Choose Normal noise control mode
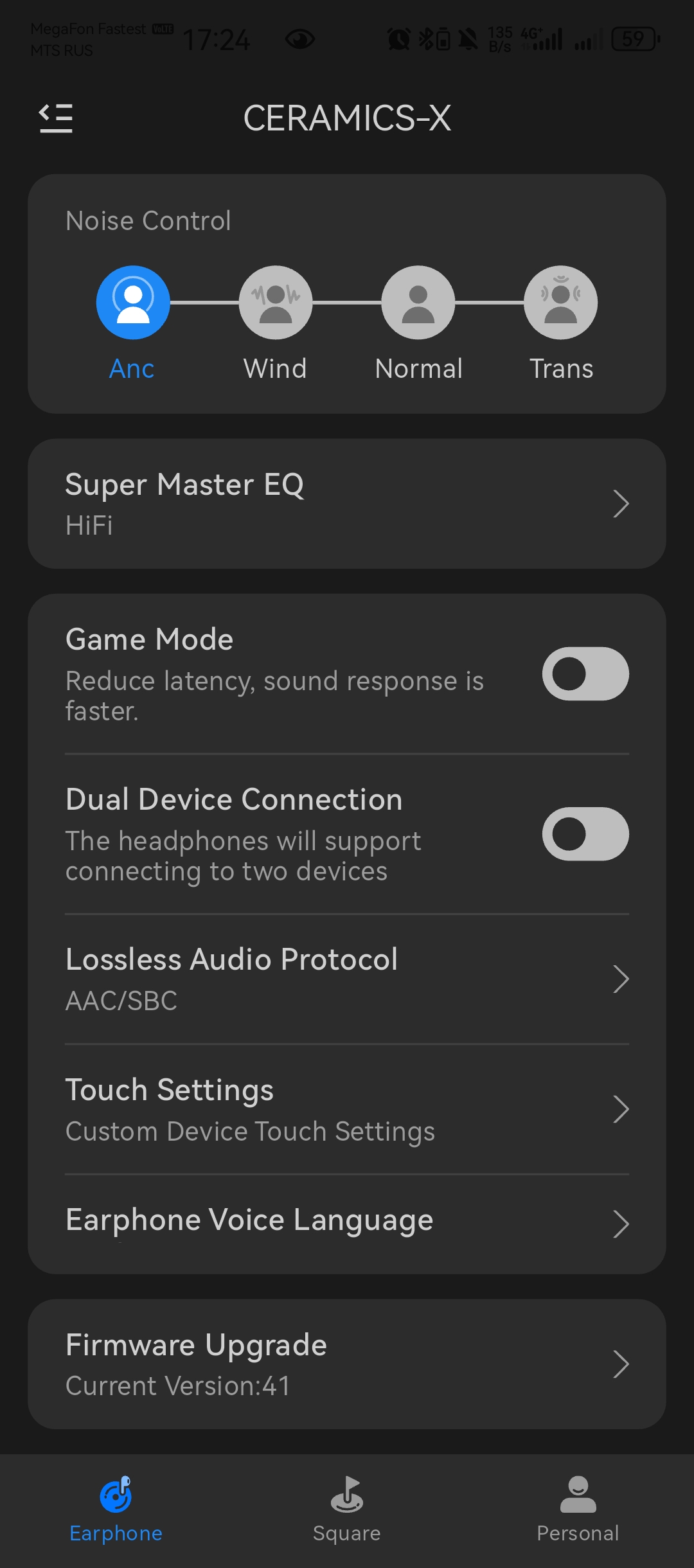The width and height of the screenshot is (694, 1568). point(418,303)
